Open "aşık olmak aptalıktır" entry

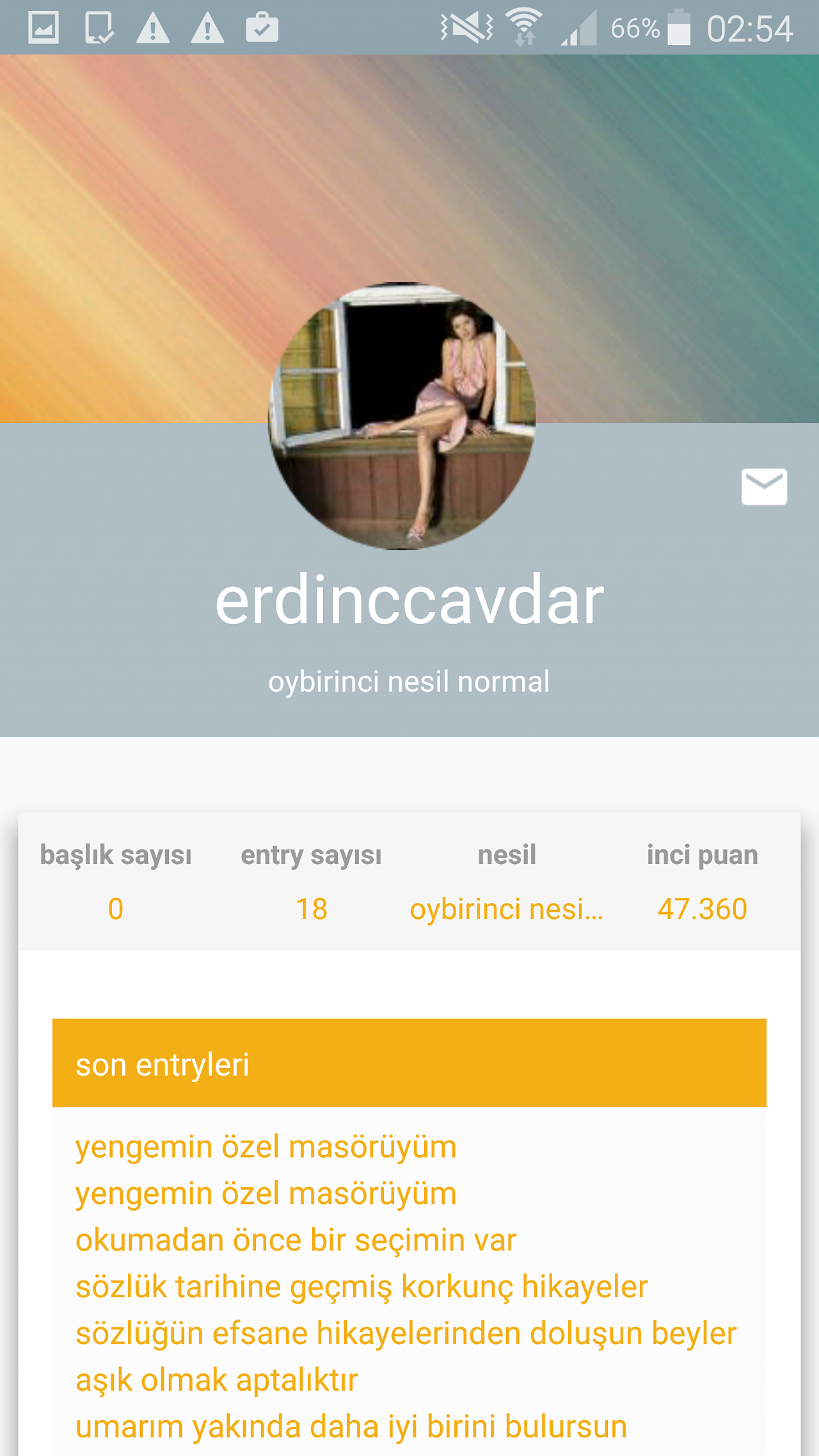click(217, 1380)
